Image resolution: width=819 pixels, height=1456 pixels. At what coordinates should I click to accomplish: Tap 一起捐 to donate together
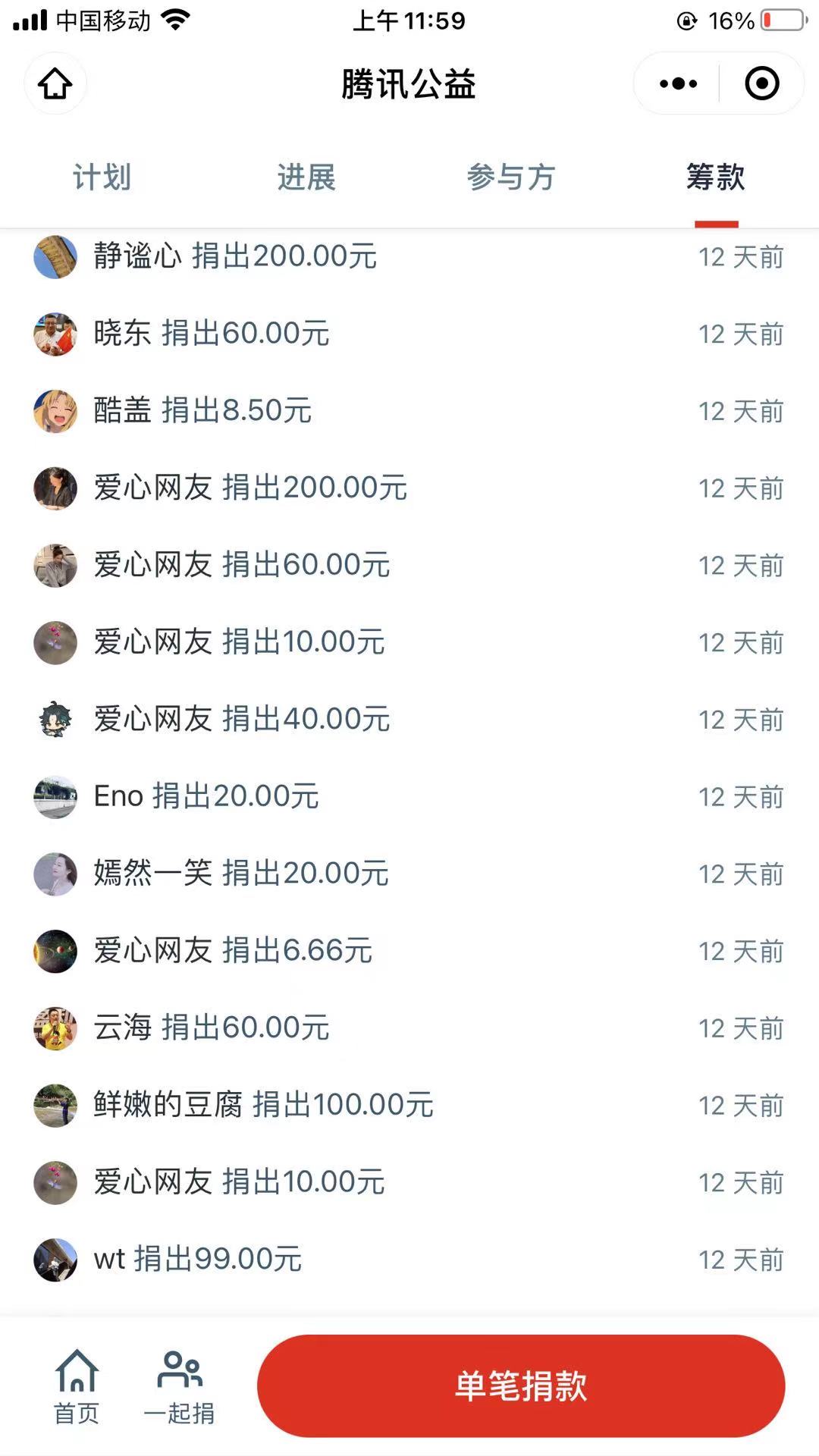[179, 1387]
